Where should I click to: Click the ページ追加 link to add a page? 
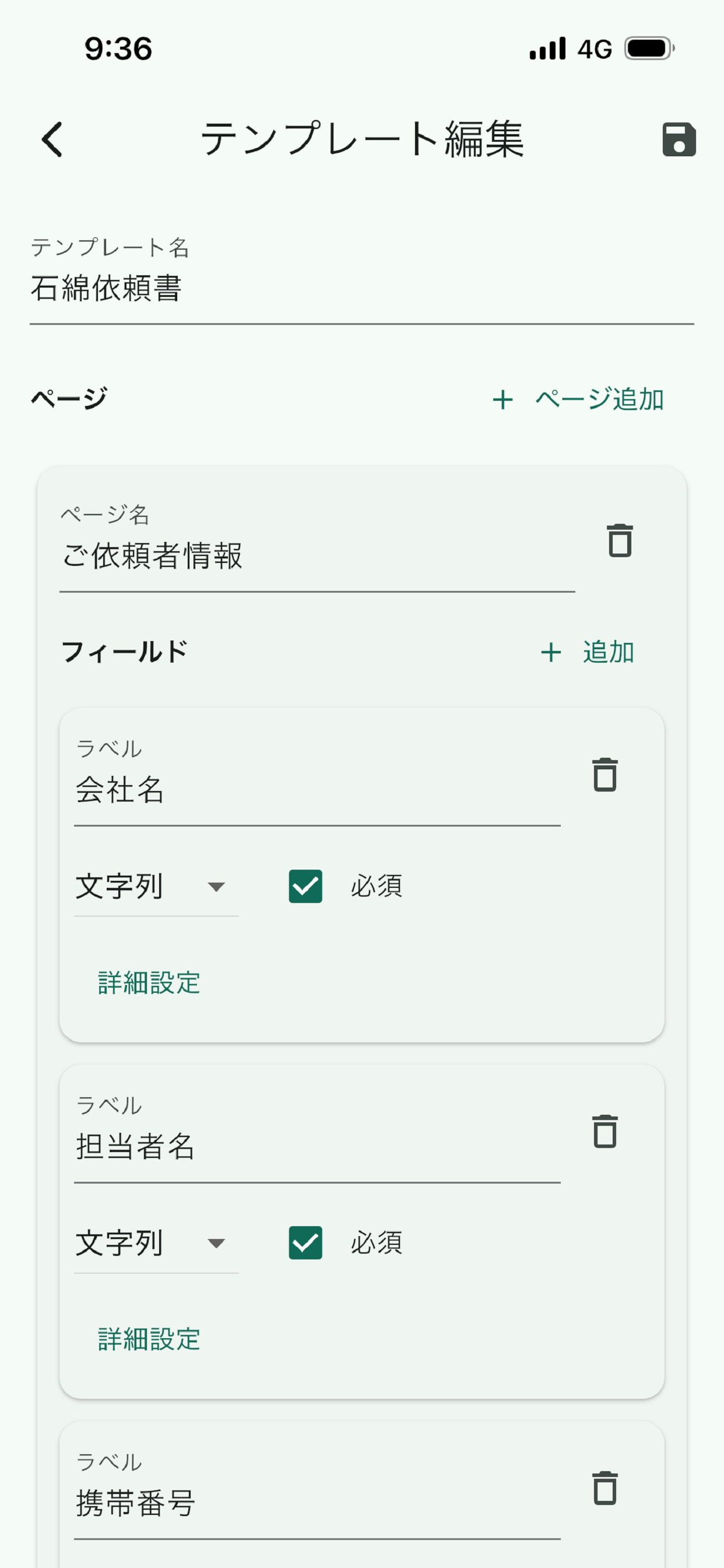pos(599,398)
